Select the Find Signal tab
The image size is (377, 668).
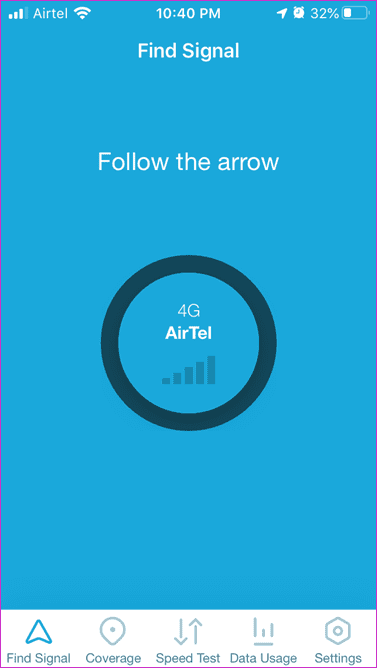coord(39,639)
